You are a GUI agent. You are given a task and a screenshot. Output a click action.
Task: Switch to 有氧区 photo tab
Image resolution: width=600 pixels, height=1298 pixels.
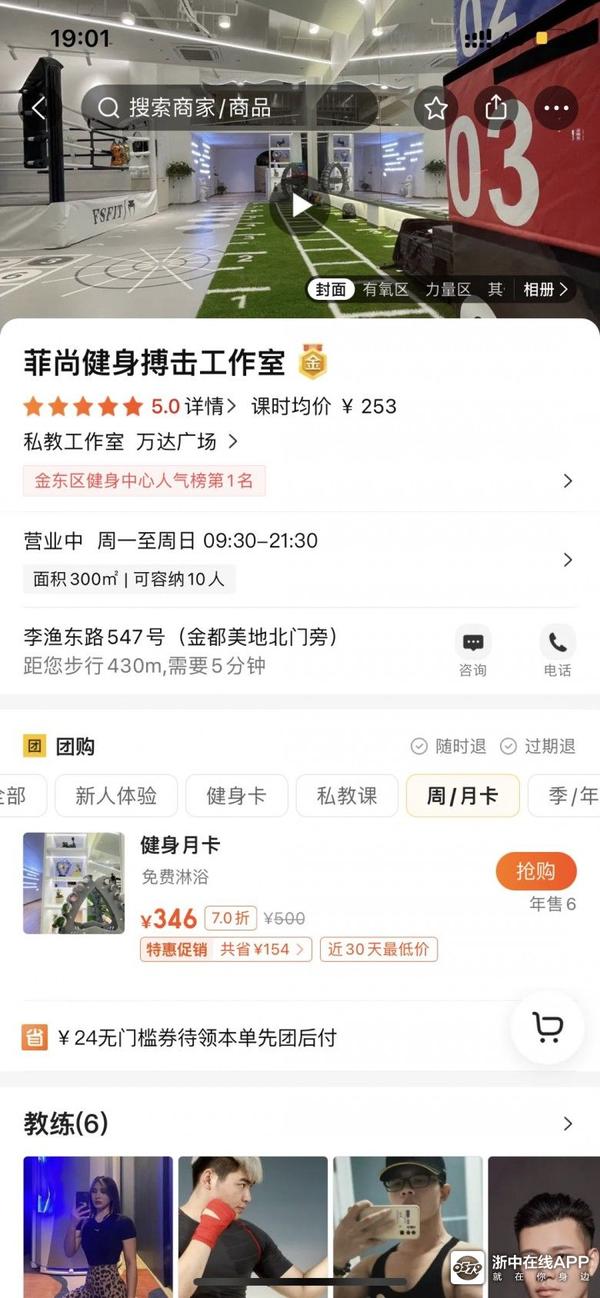click(x=386, y=289)
